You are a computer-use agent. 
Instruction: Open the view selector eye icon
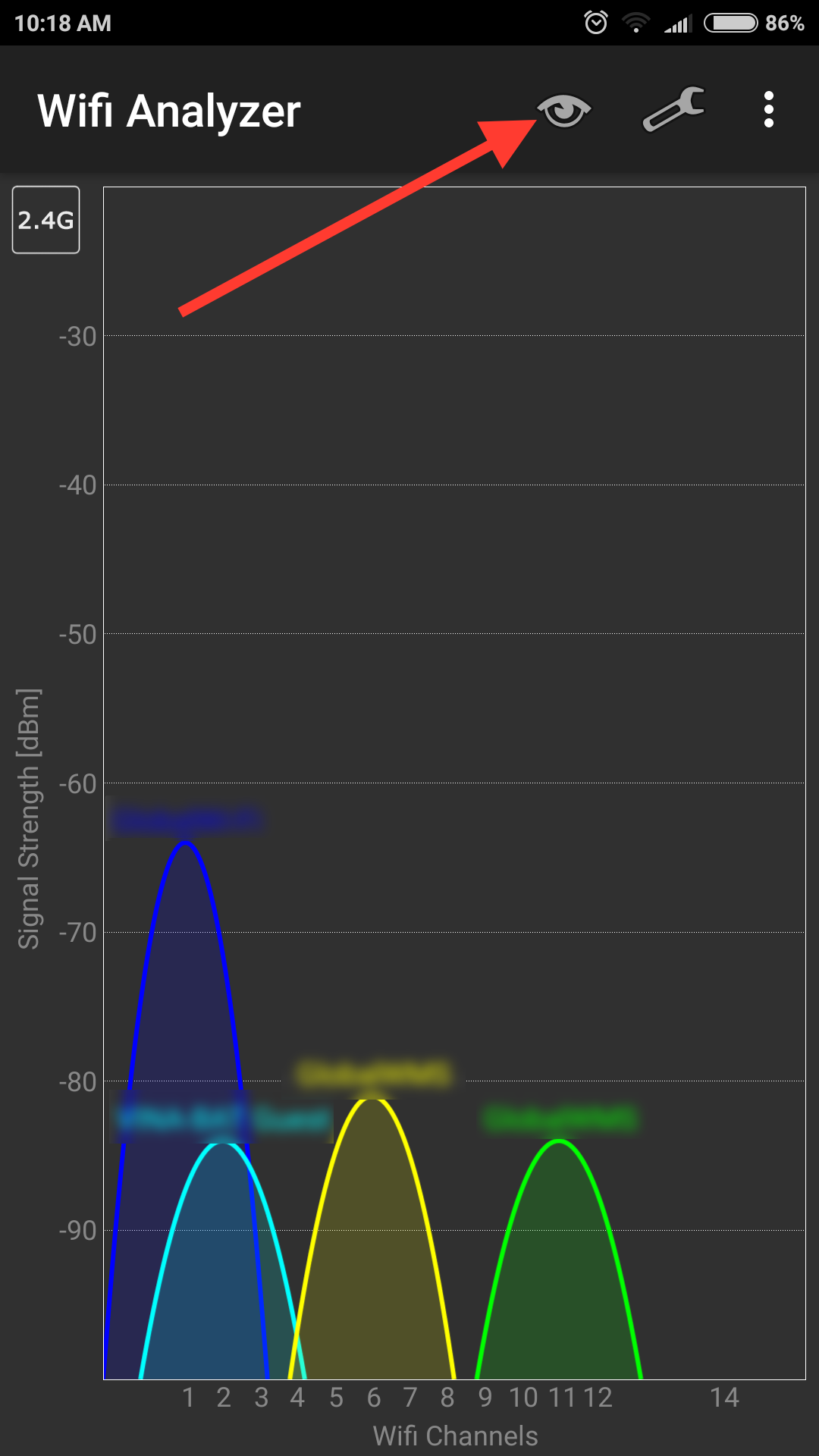coord(564,111)
